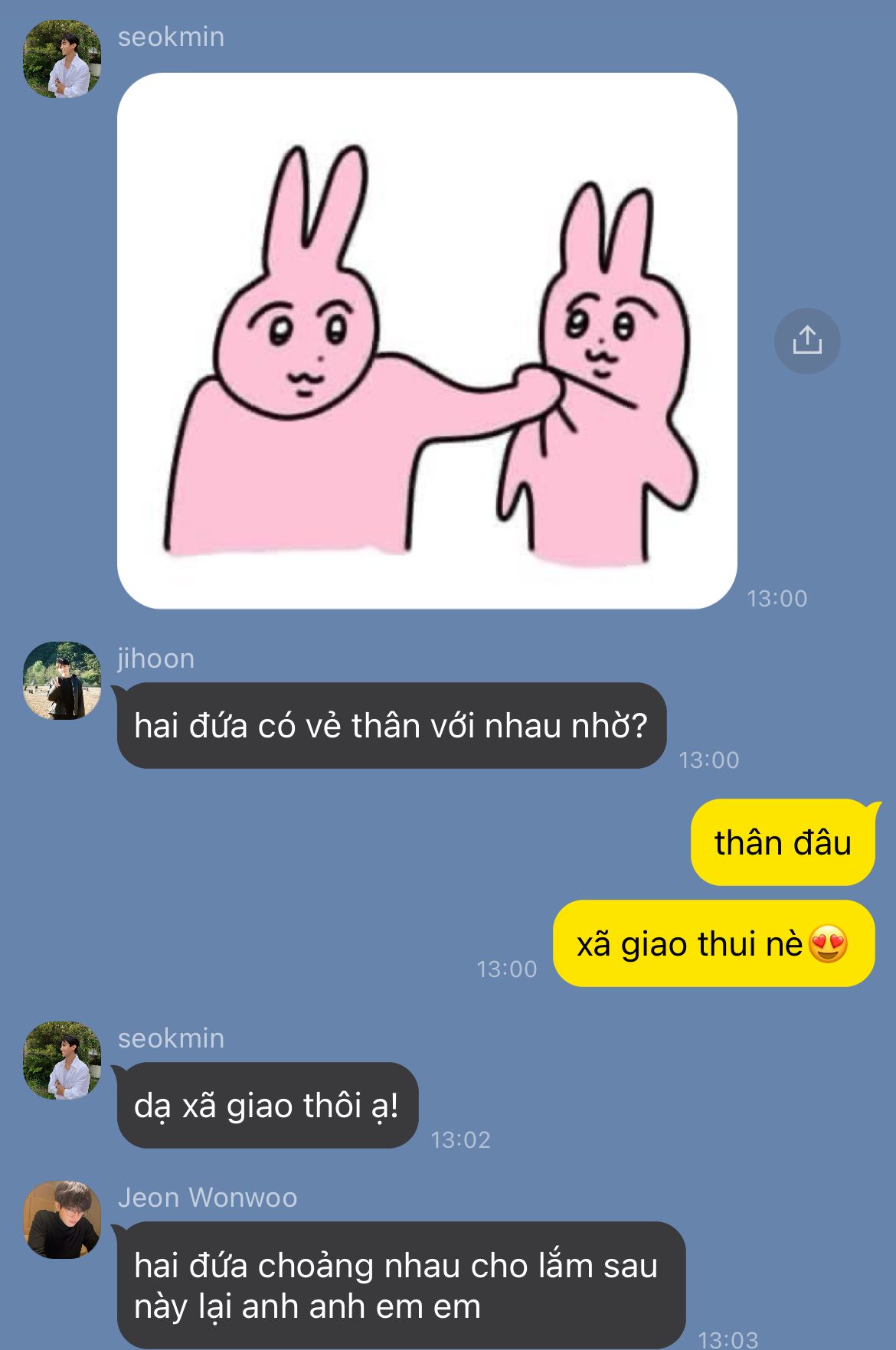Share the pink rabbit image

point(806,341)
